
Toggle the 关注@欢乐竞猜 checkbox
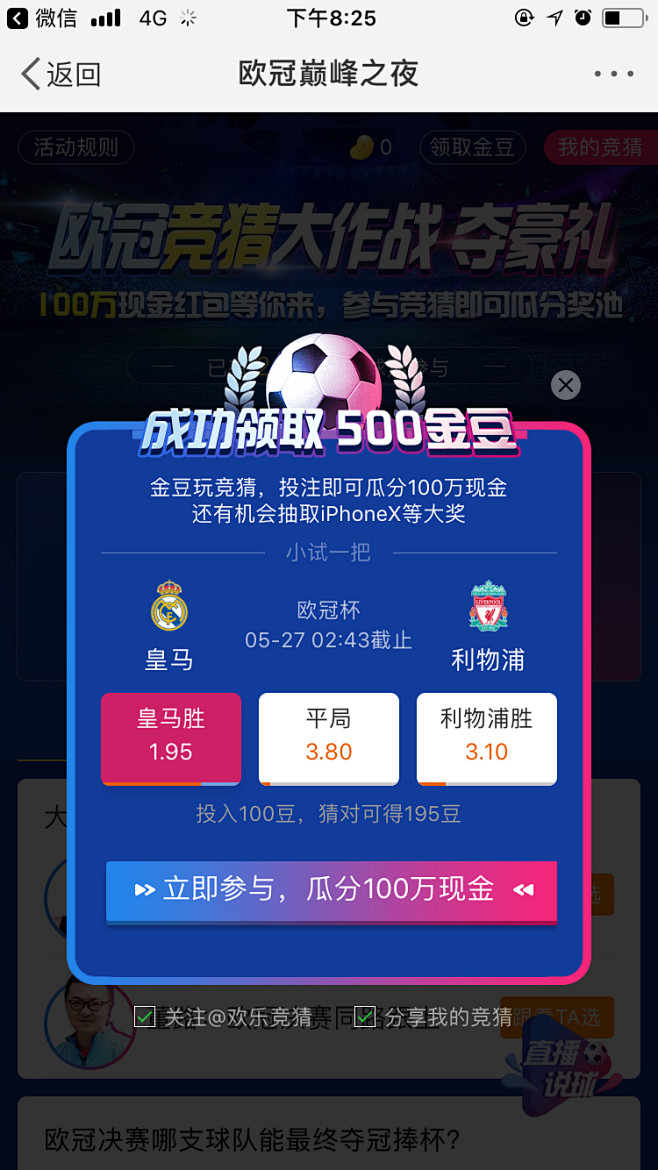tap(146, 1017)
